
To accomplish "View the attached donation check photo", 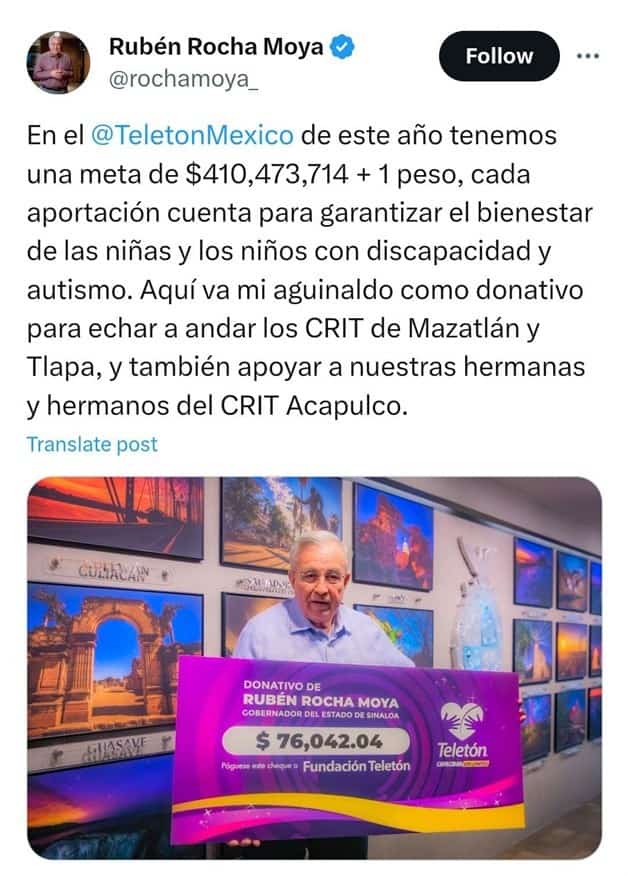I will point(314,667).
